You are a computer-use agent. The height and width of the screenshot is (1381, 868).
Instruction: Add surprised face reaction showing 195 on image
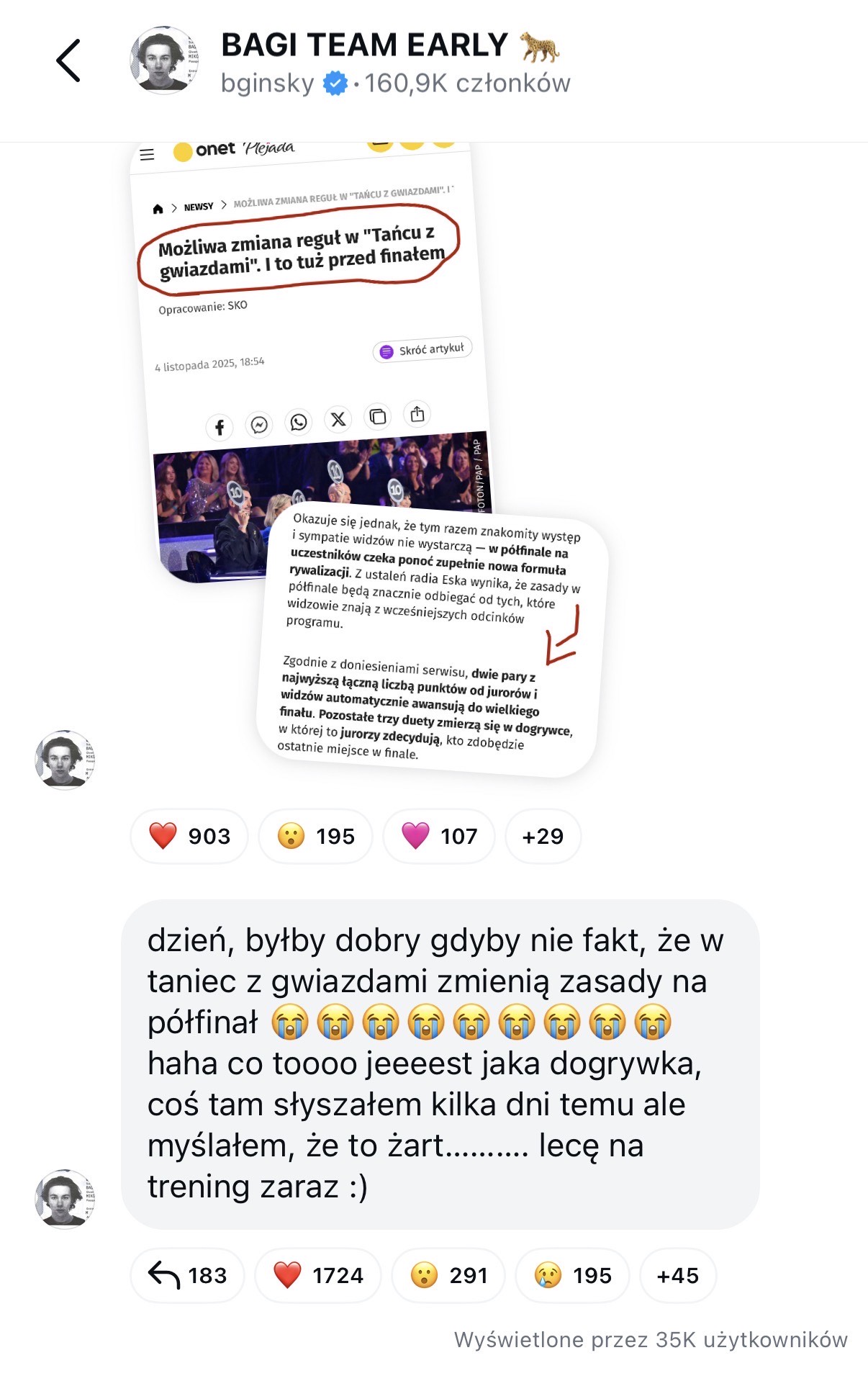click(x=315, y=836)
